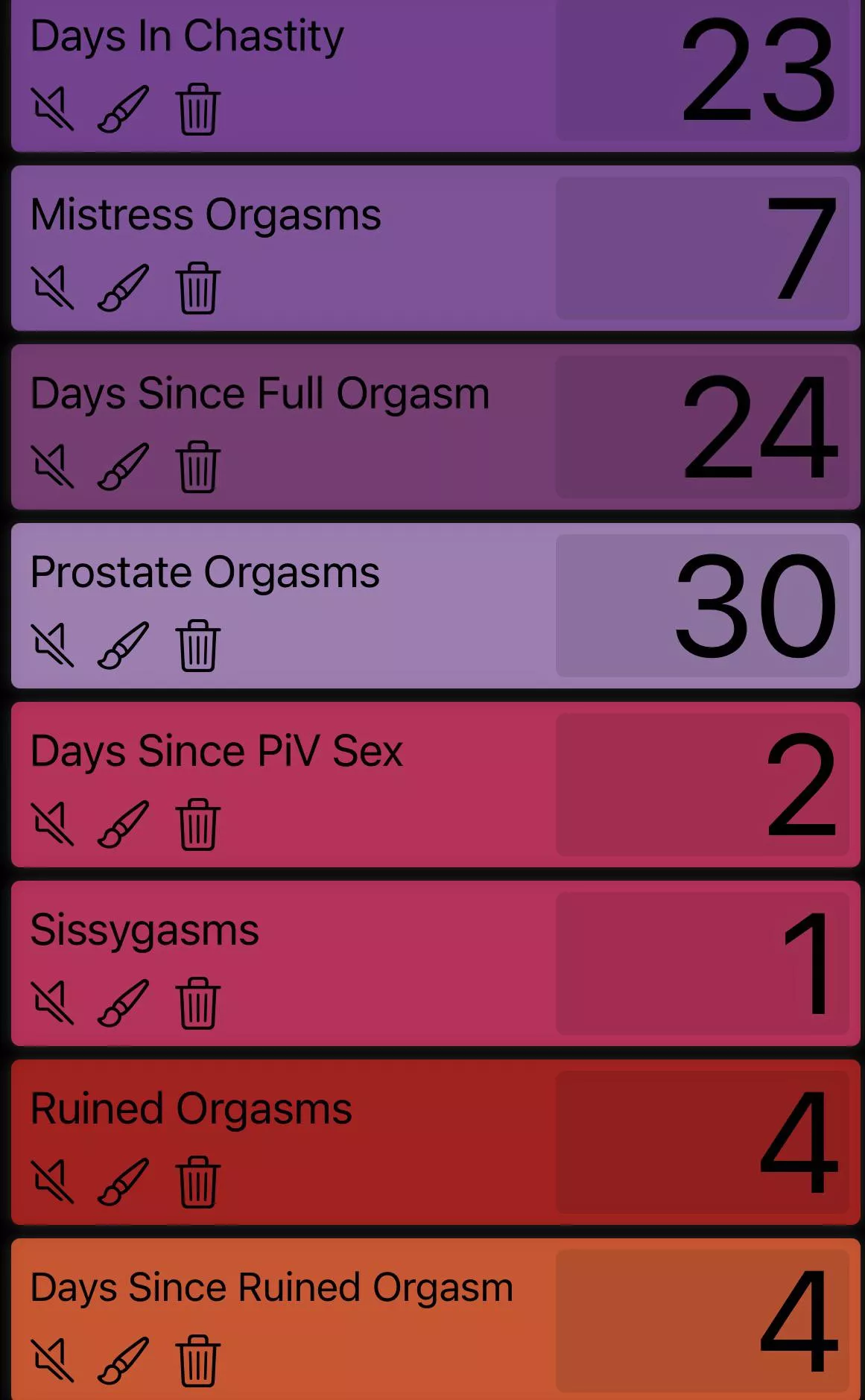The width and height of the screenshot is (865, 1400).
Task: Tap the mute icon on Days In Chastity
Action: 52,109
